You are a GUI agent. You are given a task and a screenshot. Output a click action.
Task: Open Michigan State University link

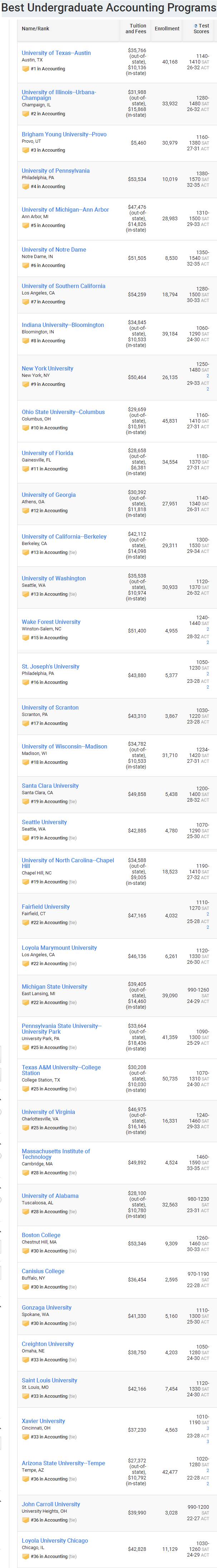54,987
